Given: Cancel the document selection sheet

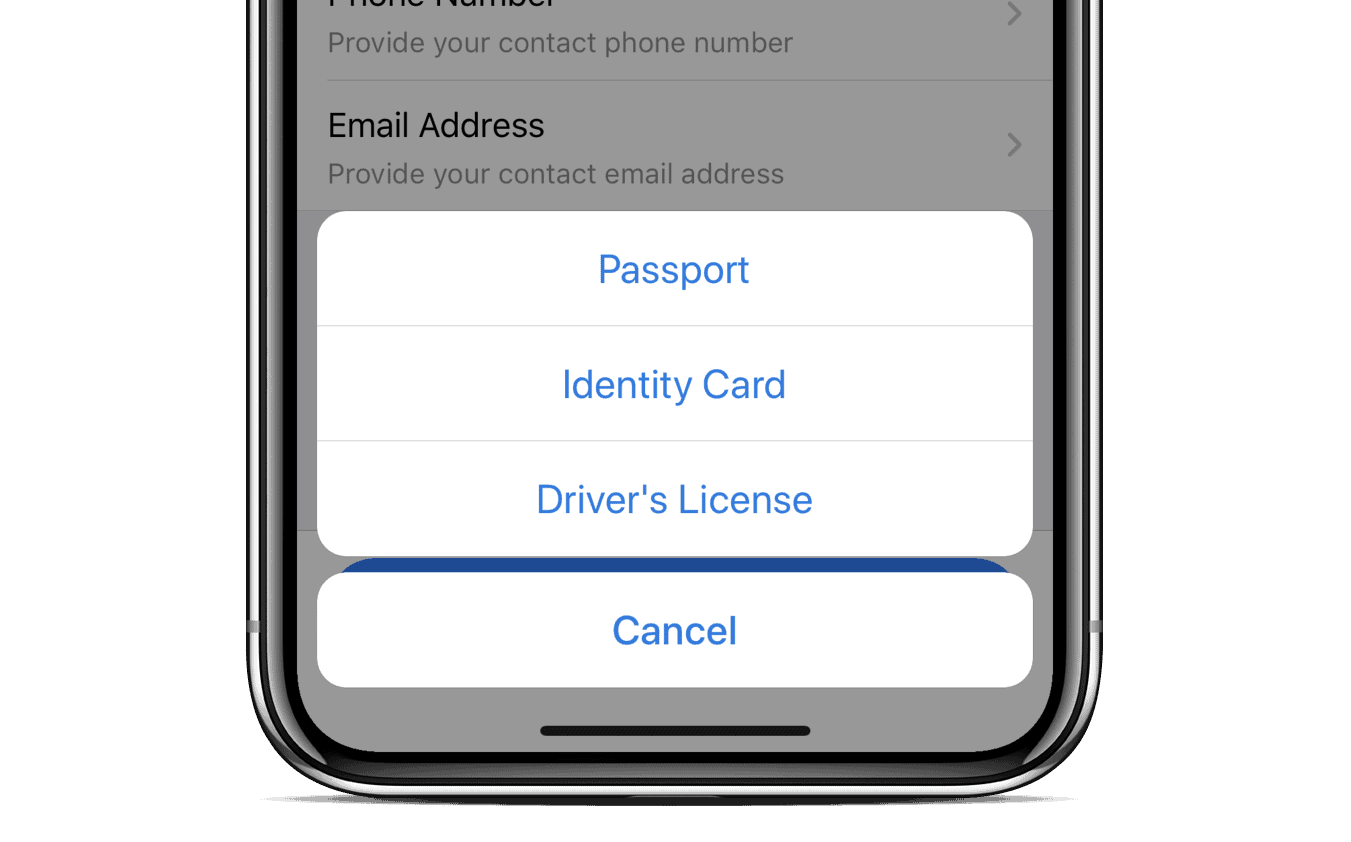Looking at the screenshot, I should tap(674, 631).
